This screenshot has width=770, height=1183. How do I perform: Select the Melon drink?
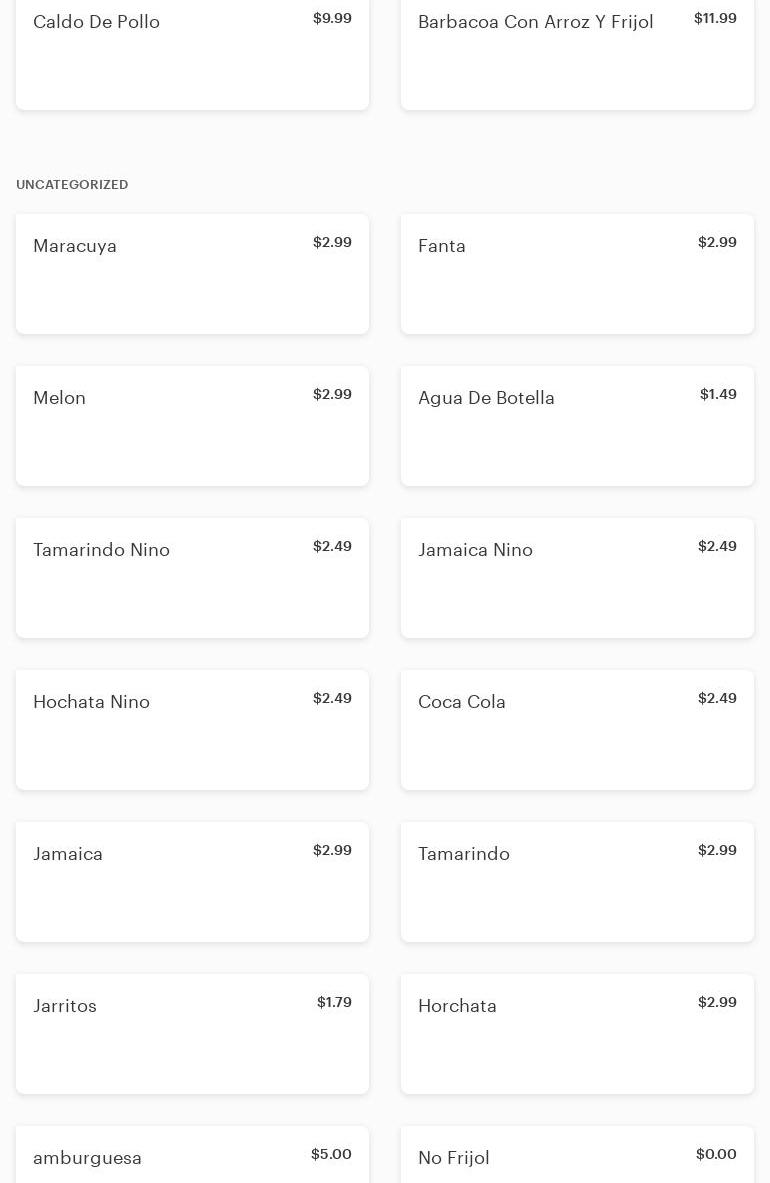192,426
